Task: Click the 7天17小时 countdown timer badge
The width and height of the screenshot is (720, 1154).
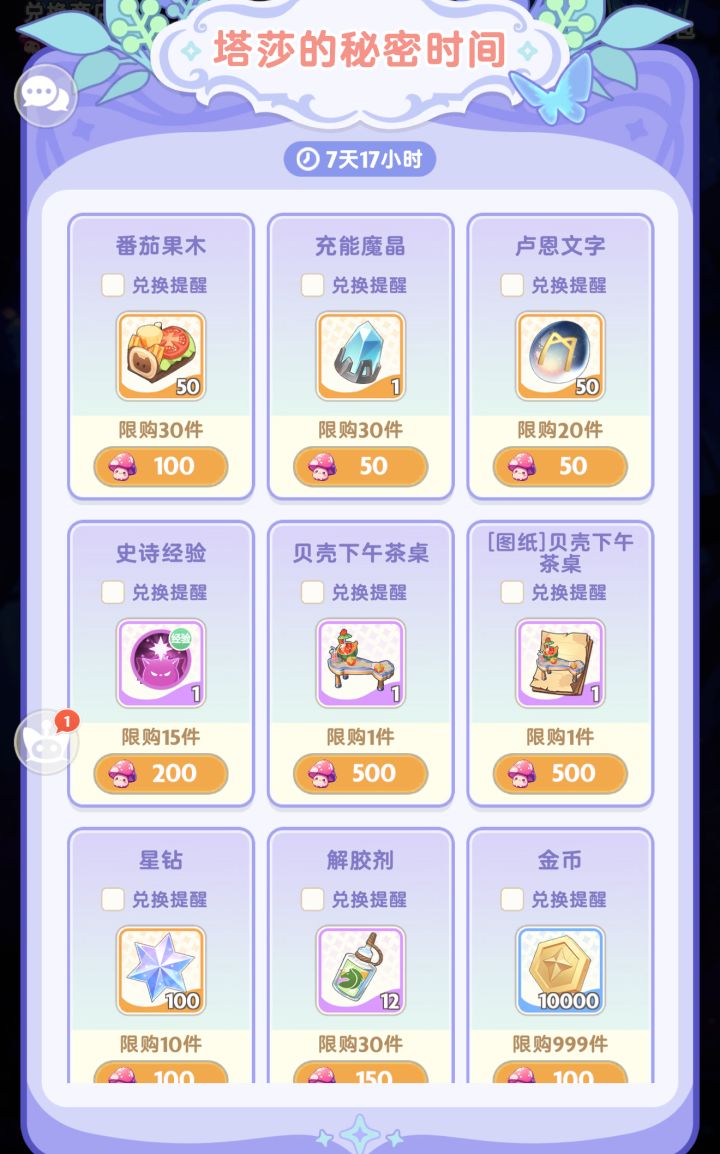Action: [360, 159]
